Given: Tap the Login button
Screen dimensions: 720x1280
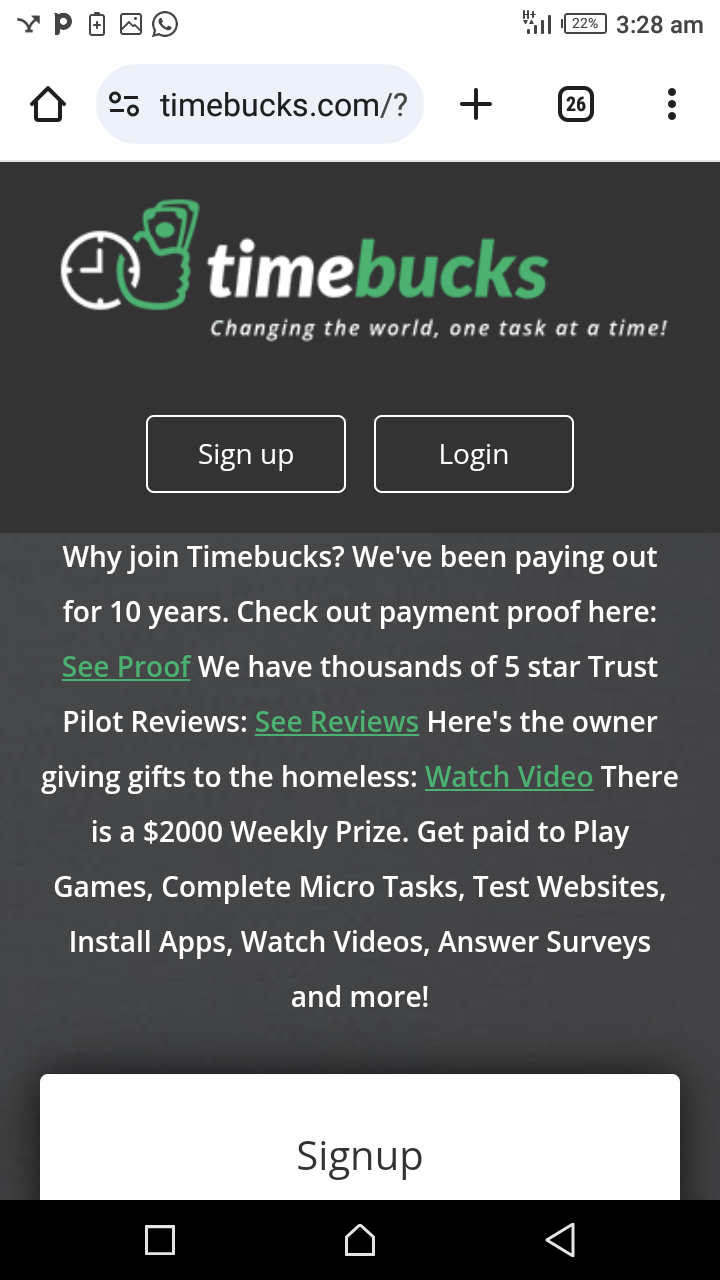Looking at the screenshot, I should [474, 454].
